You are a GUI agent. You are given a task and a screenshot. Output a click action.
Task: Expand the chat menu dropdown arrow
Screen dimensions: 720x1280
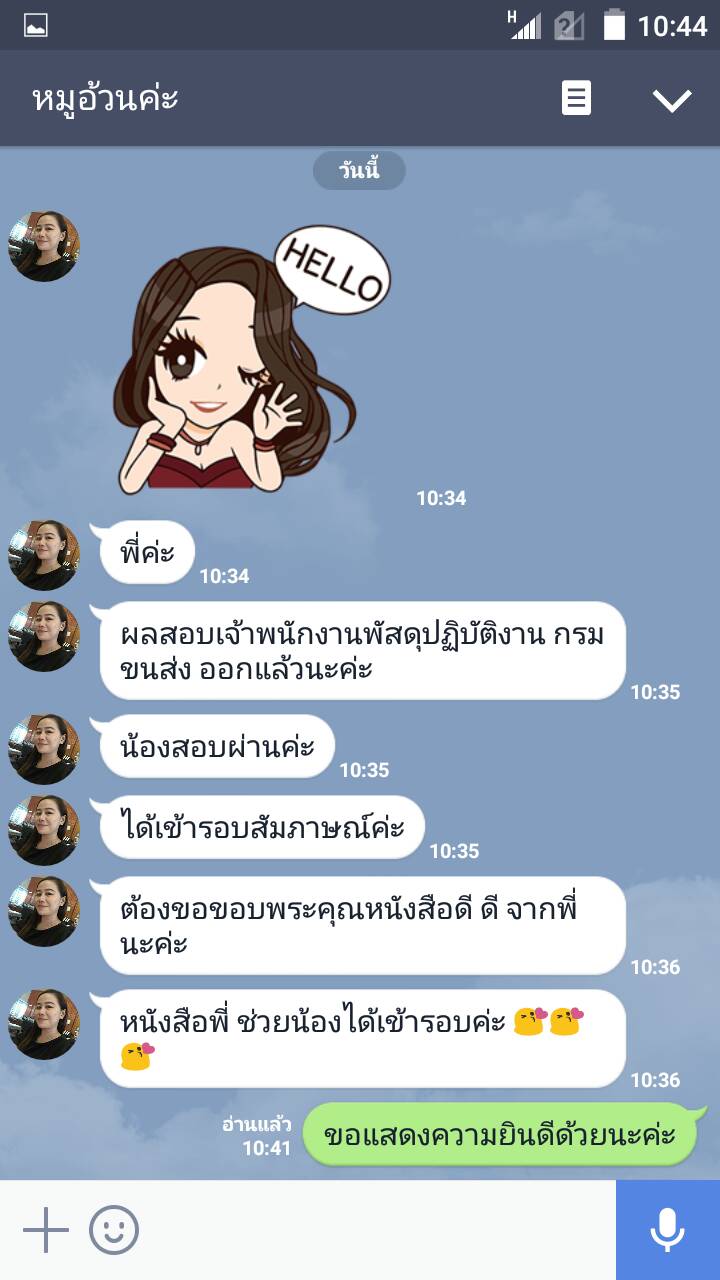tap(671, 99)
